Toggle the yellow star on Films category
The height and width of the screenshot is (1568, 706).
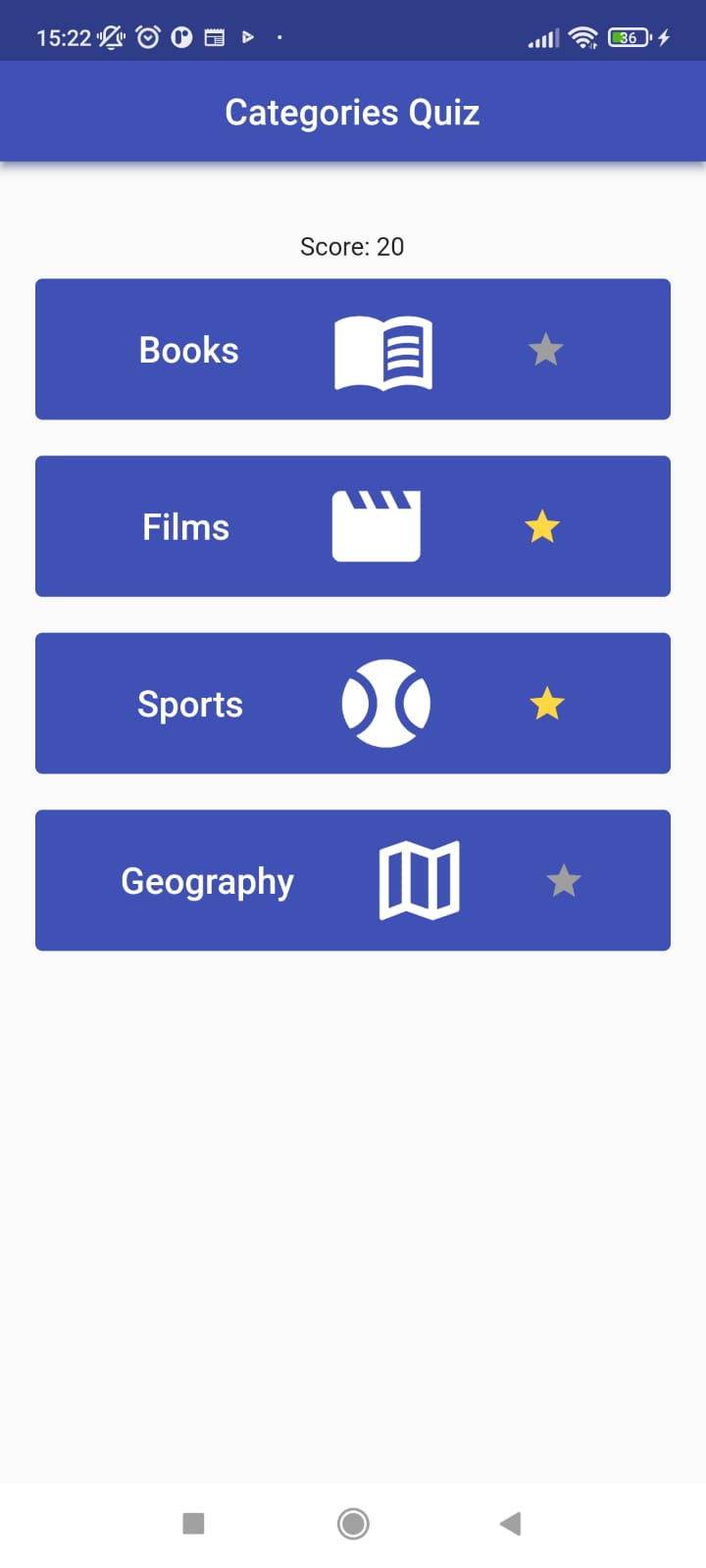(x=542, y=526)
